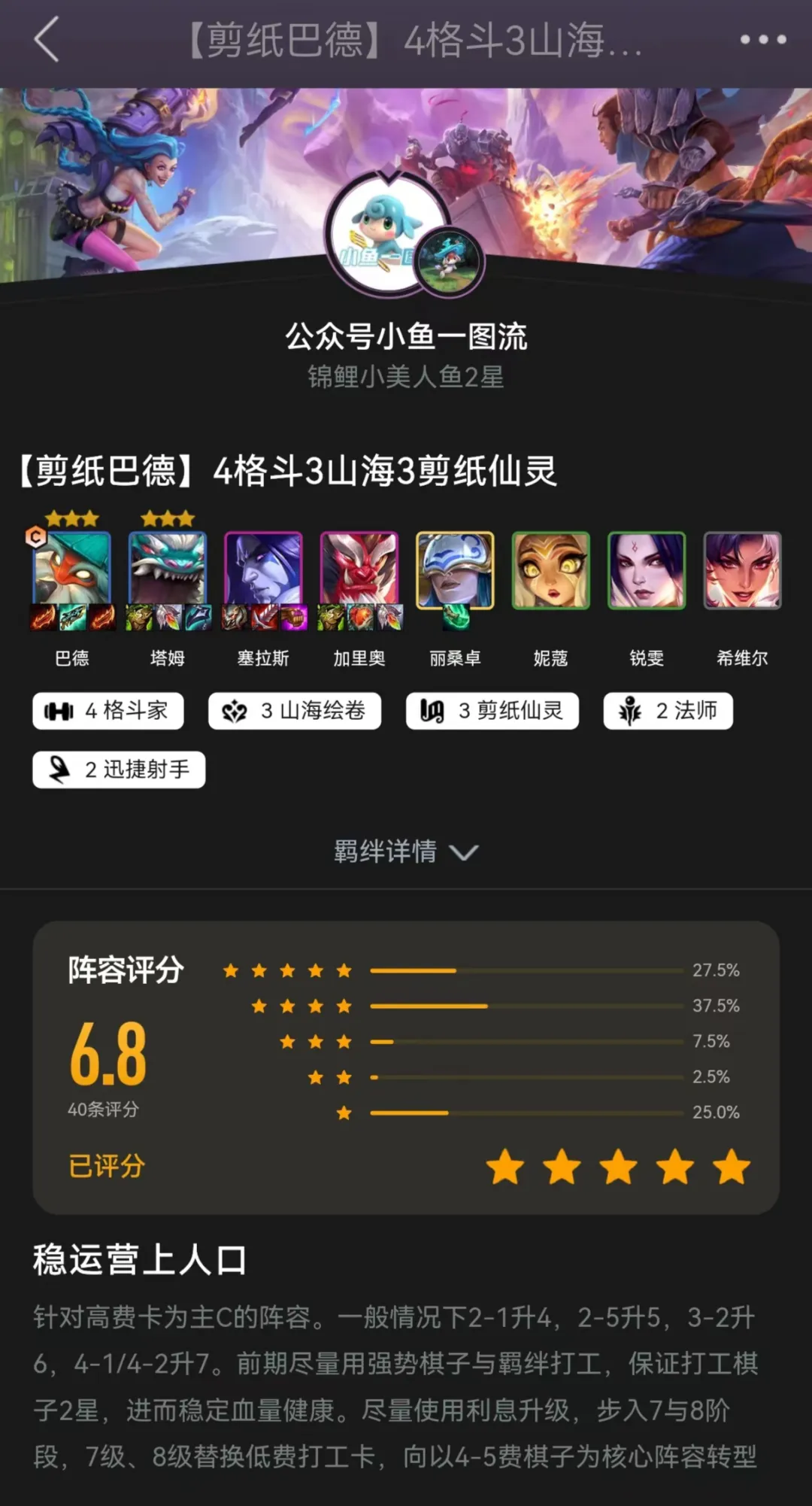Tap the 2 迅捷射手 trait chip
The image size is (812, 1506).
coord(119,770)
